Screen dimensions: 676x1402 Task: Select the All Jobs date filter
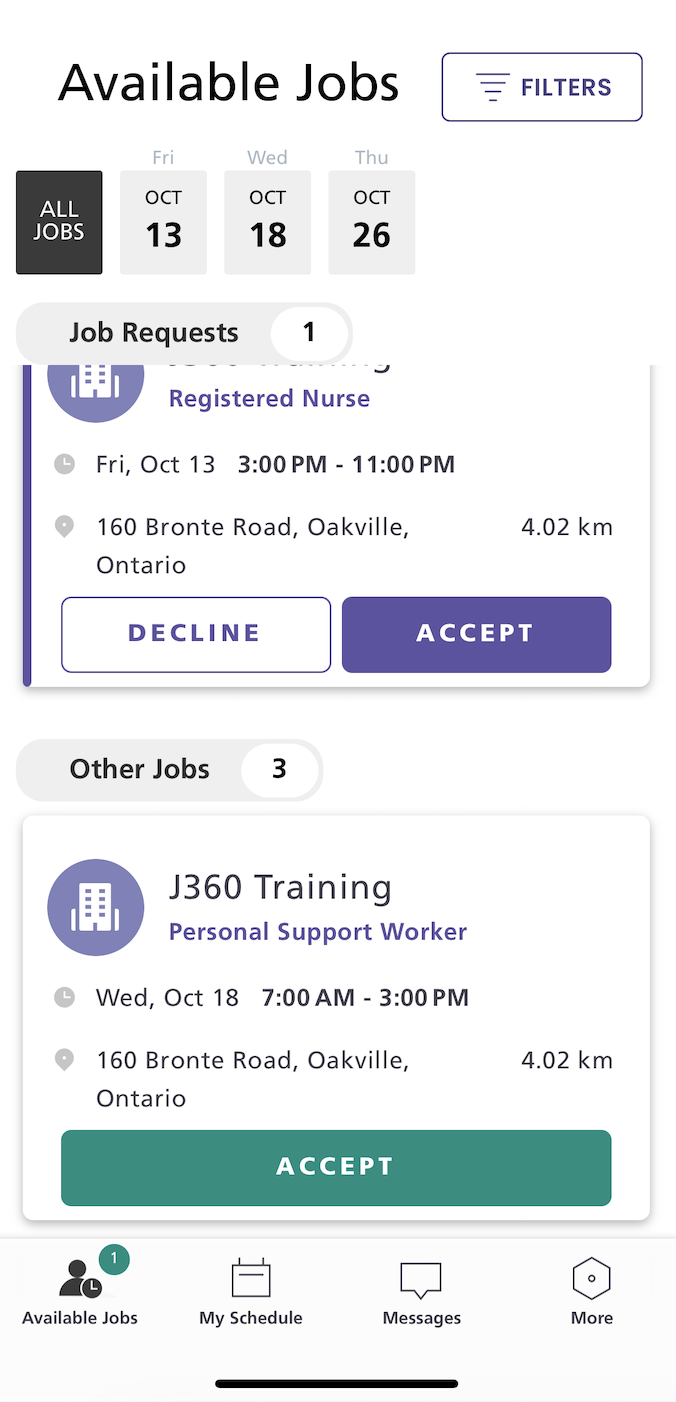59,222
